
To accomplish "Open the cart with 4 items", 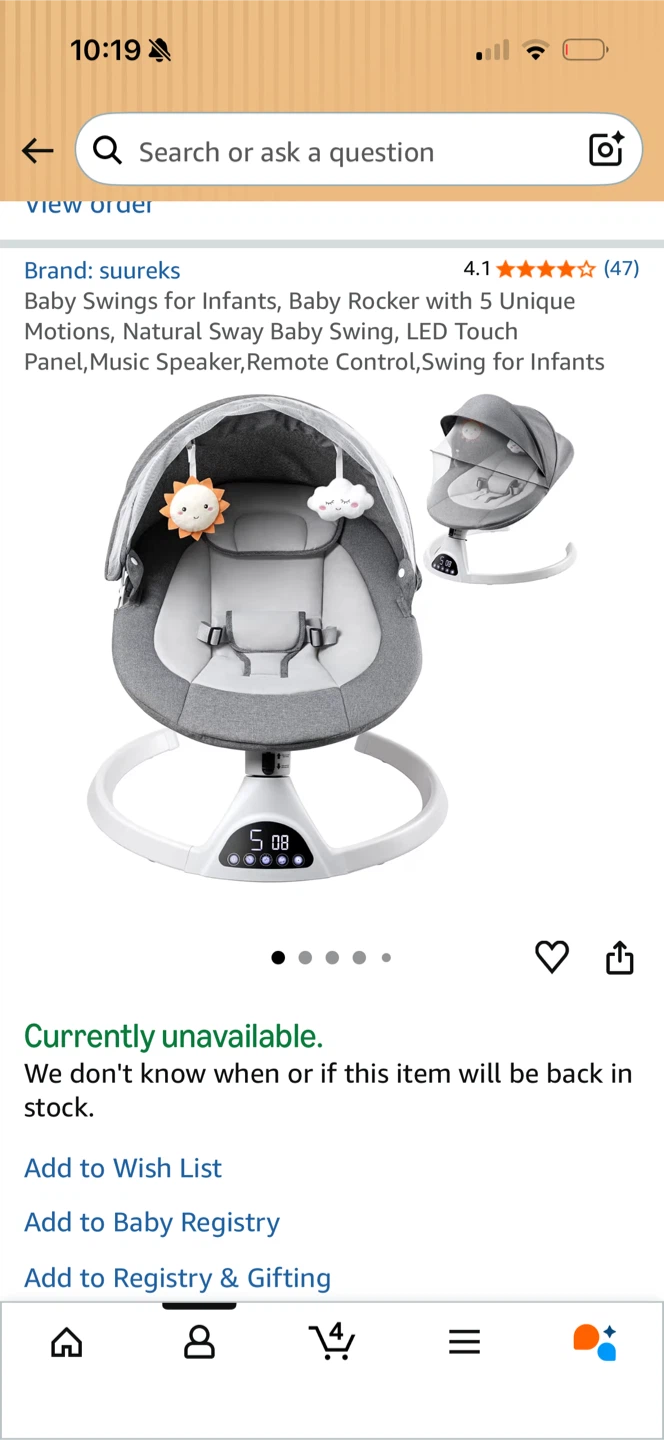I will [332, 1341].
